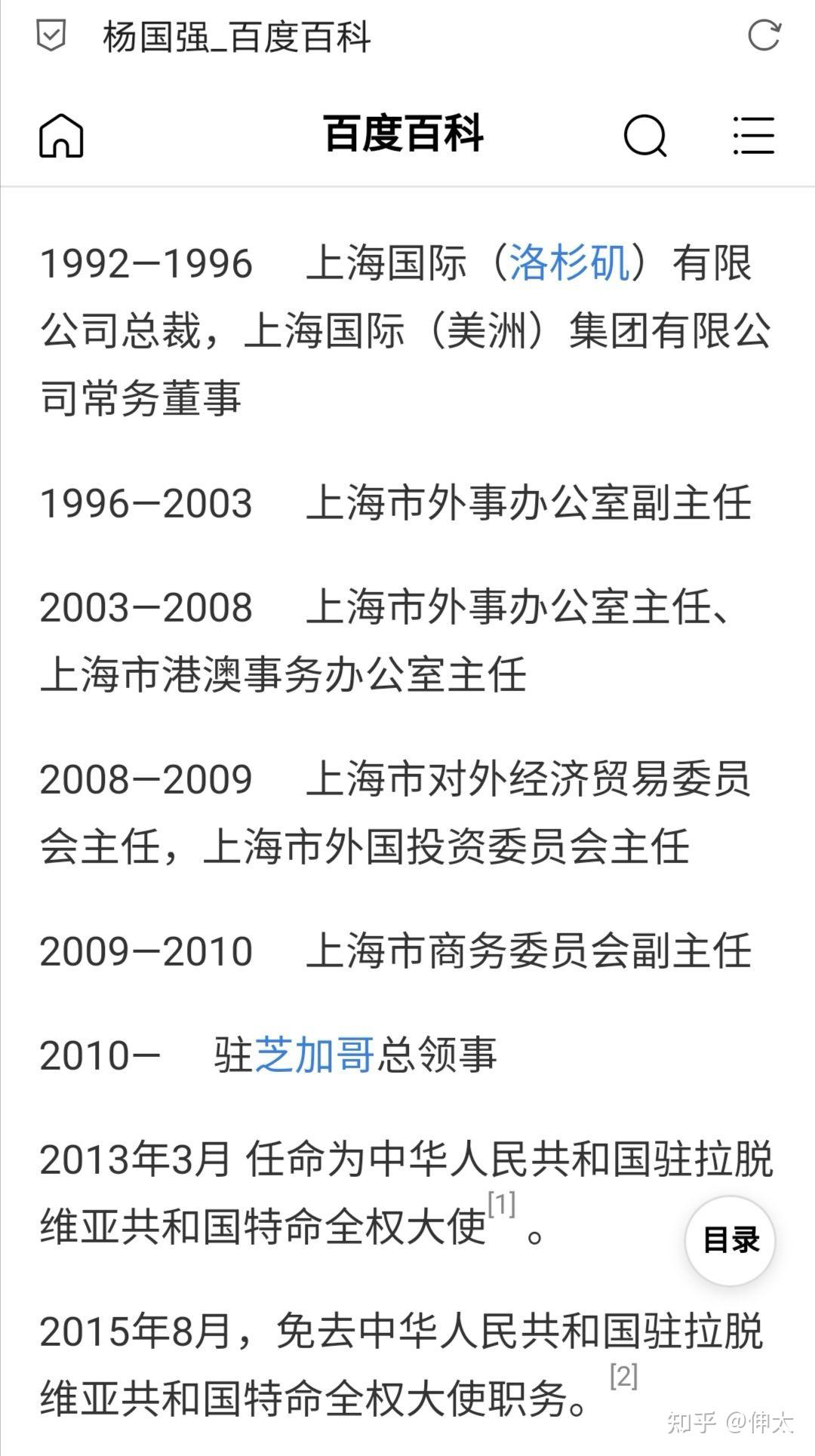Go to Baidu Baike home

point(61,136)
